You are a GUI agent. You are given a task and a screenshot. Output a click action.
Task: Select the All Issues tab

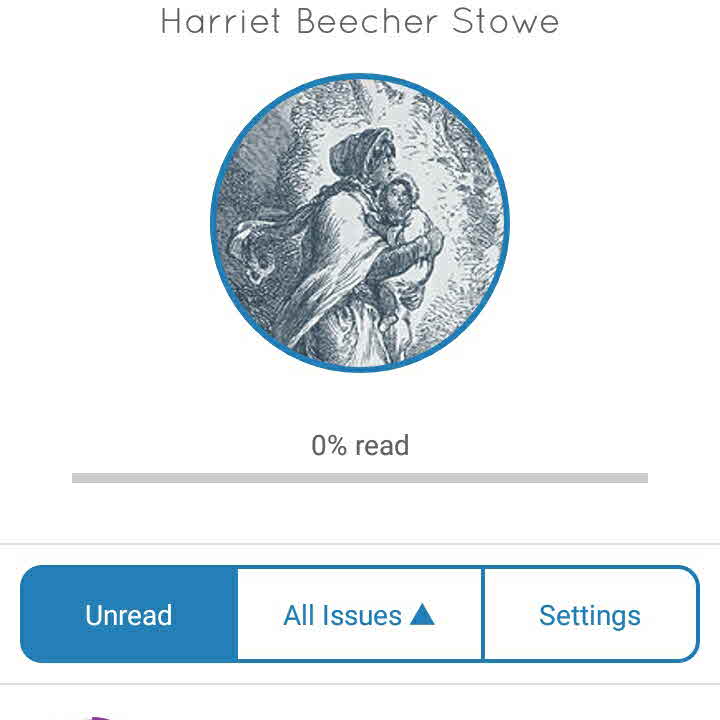359,615
